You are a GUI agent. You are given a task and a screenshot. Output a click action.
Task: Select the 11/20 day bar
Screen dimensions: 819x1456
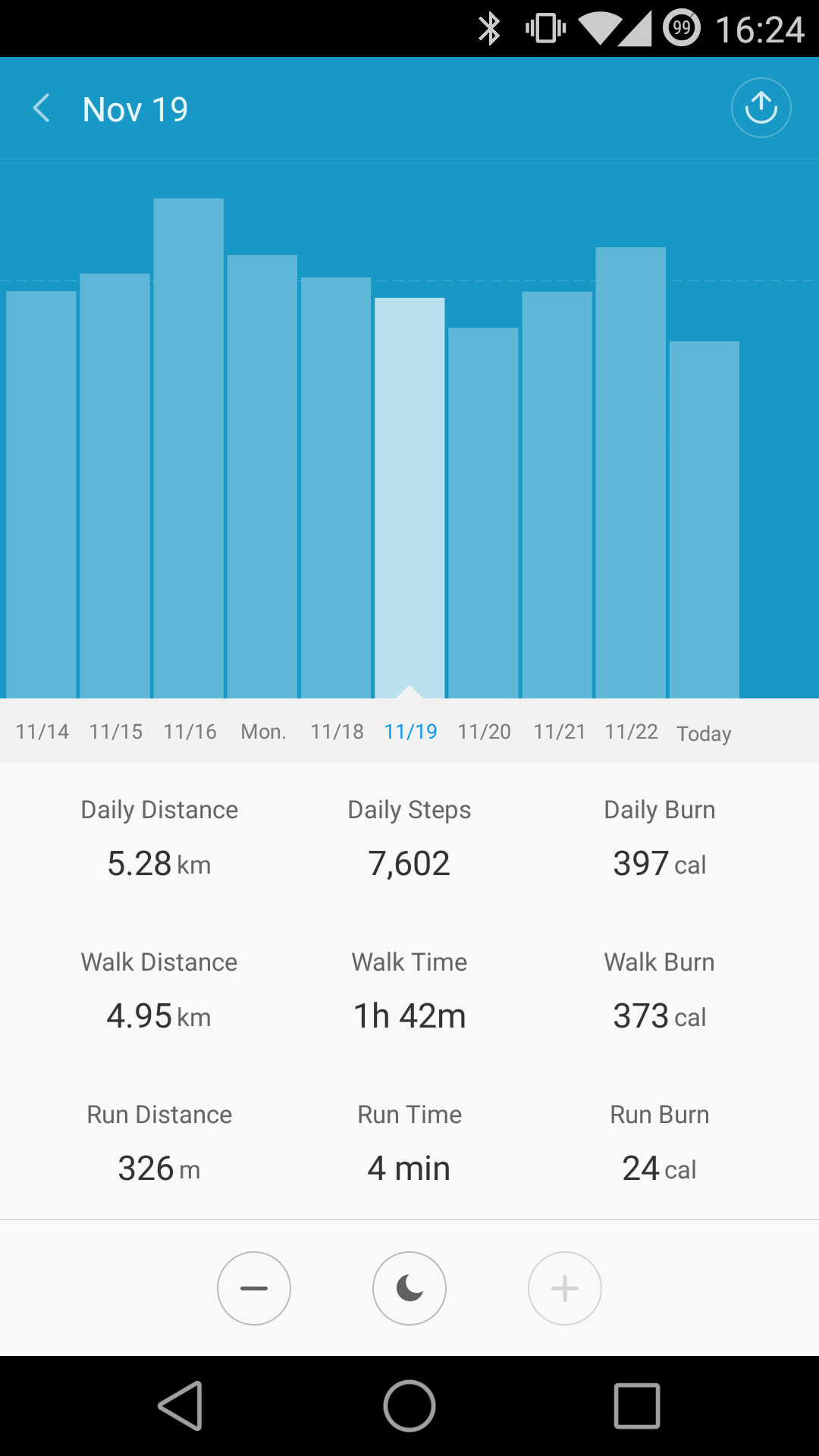click(x=483, y=513)
